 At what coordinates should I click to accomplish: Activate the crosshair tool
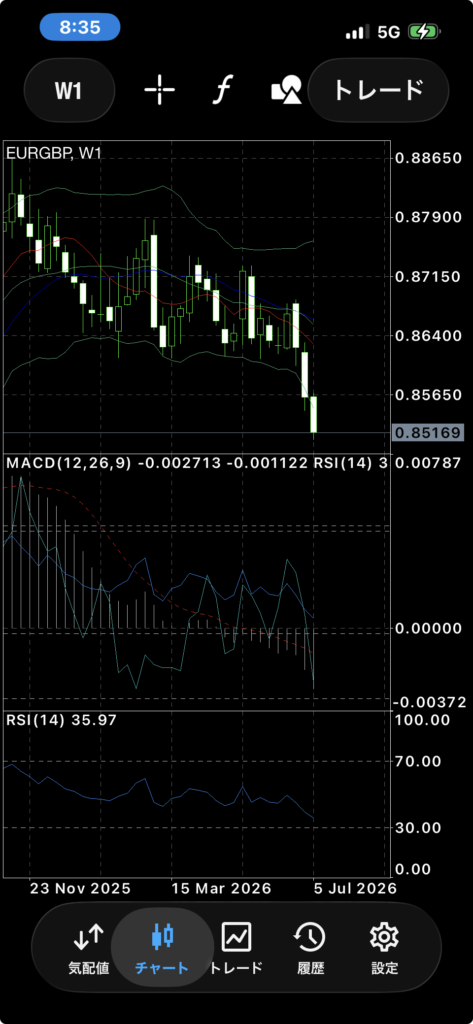click(x=159, y=90)
